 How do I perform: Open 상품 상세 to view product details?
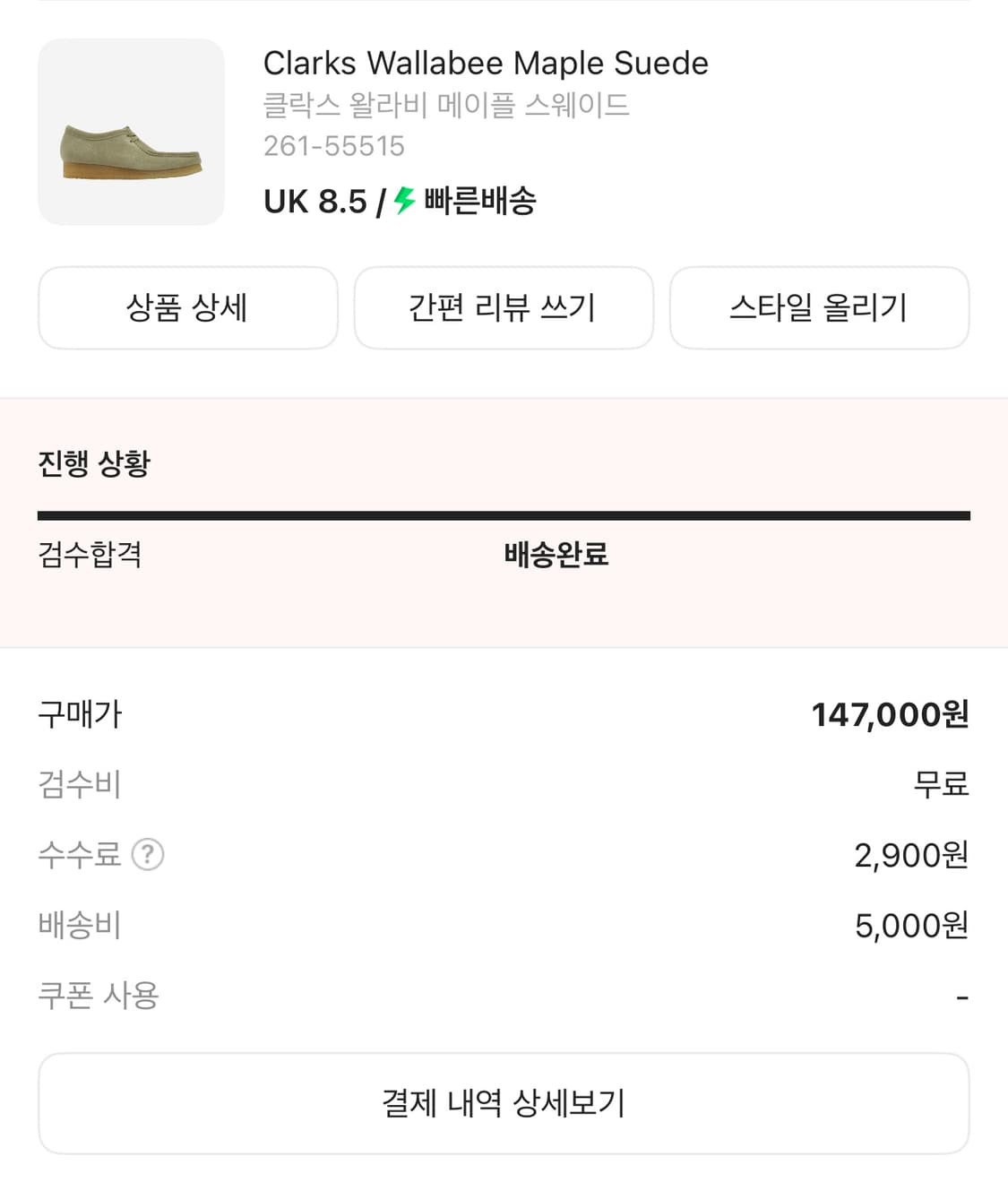(x=187, y=307)
